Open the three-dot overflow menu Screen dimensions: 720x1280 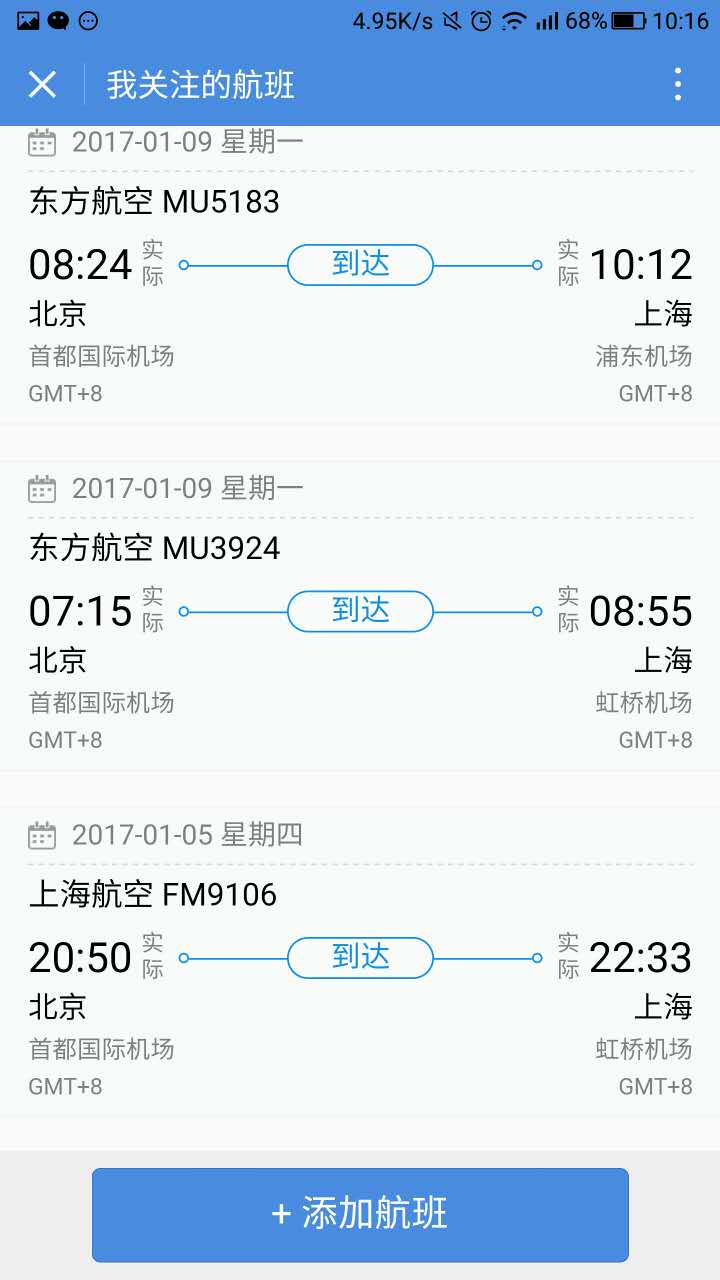[678, 85]
